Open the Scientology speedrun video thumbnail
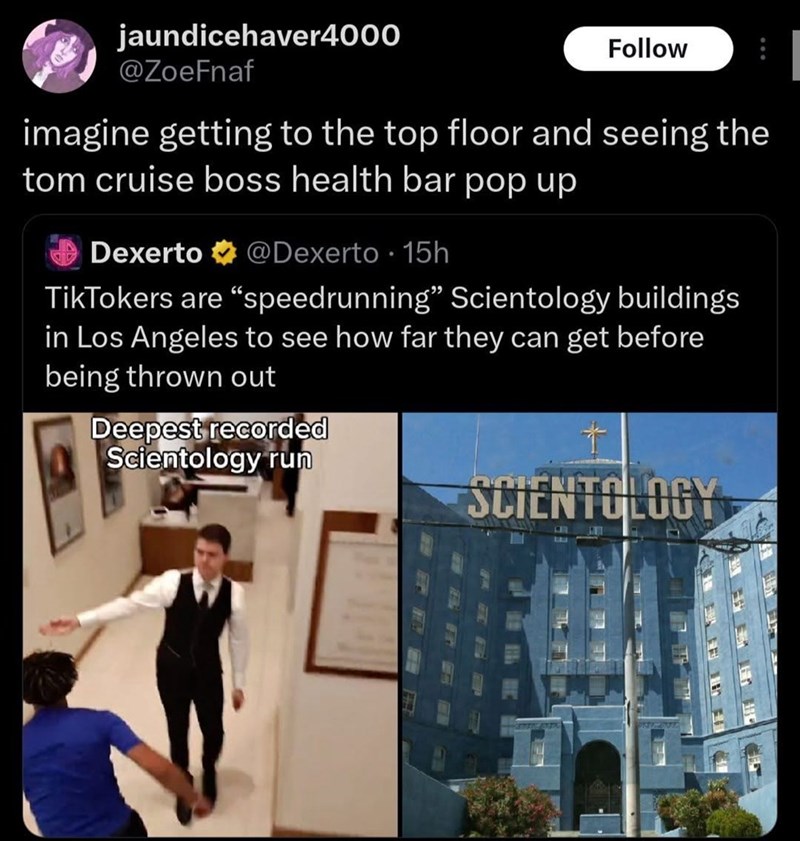The image size is (800, 841). point(210,620)
